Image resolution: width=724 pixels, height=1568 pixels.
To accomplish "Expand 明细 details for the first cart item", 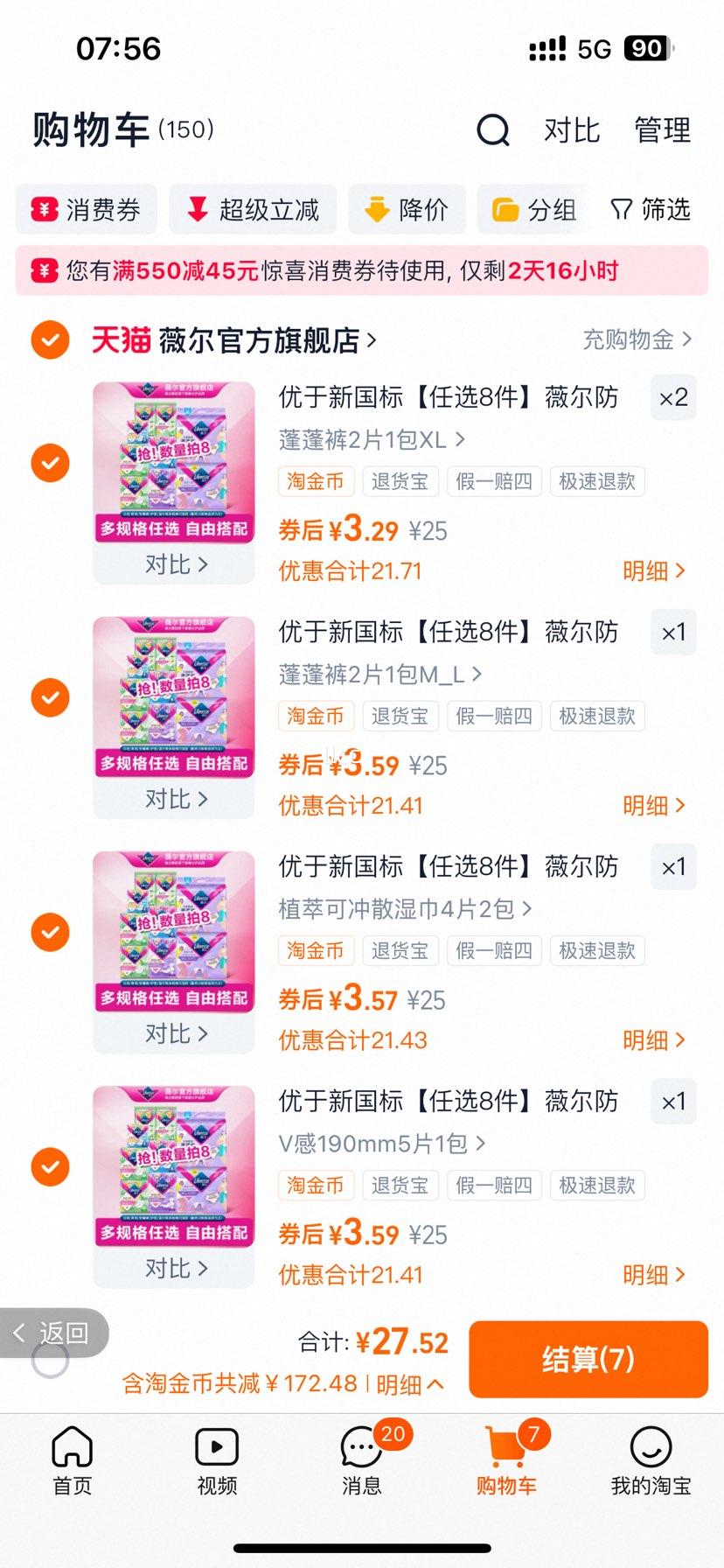I will [x=653, y=570].
